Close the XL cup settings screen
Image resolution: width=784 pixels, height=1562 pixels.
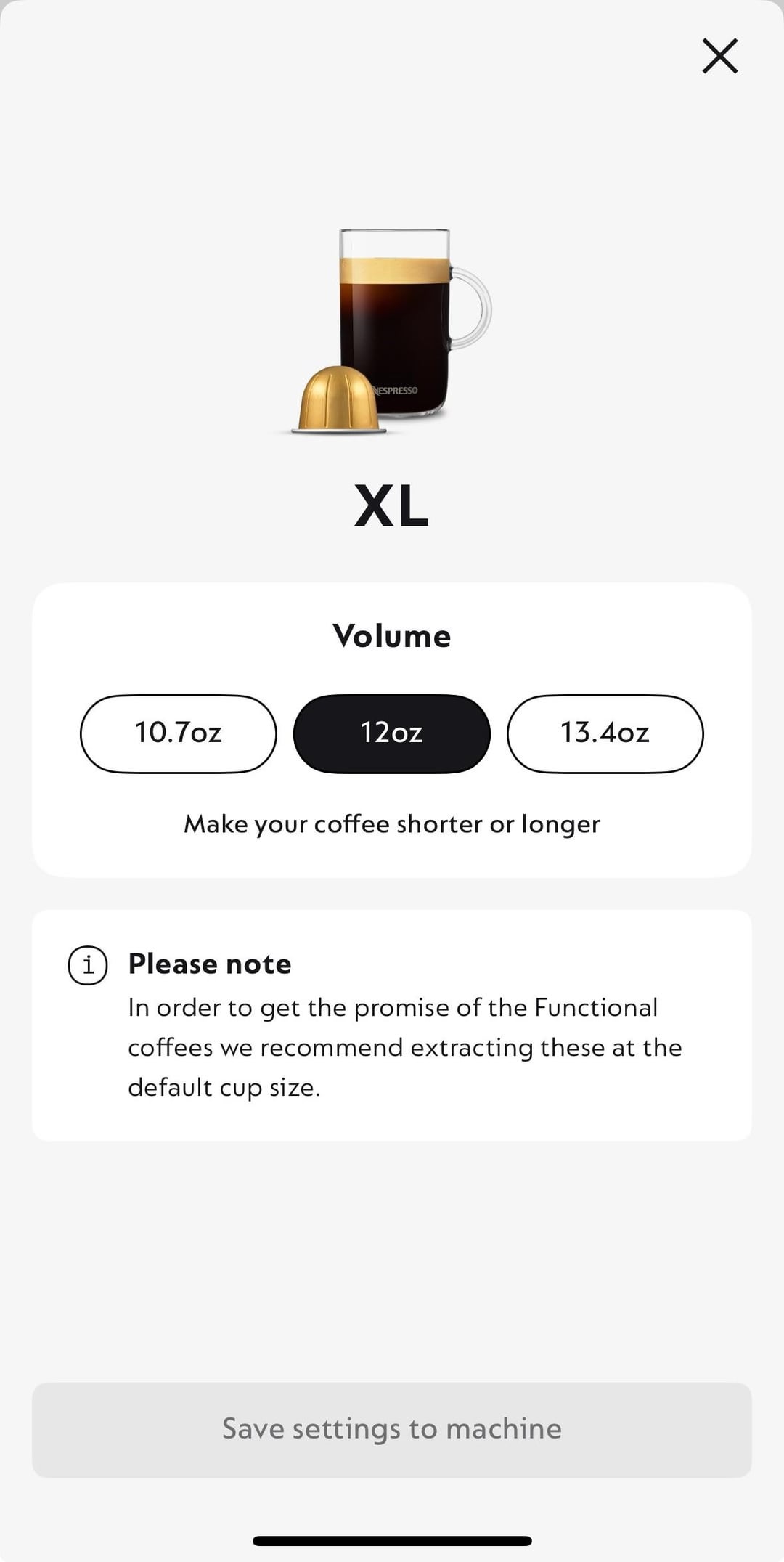(719, 57)
